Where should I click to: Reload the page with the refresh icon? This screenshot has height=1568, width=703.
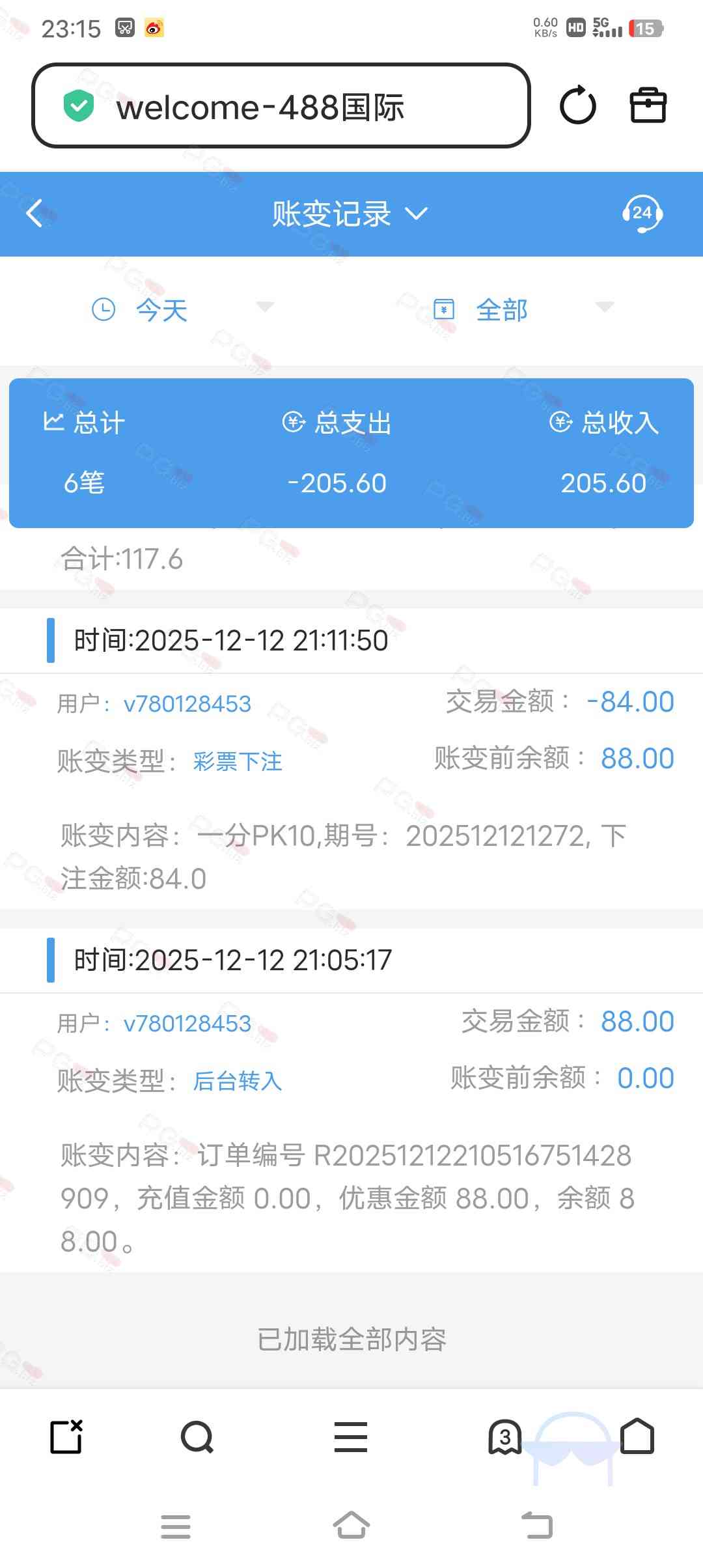[x=577, y=105]
